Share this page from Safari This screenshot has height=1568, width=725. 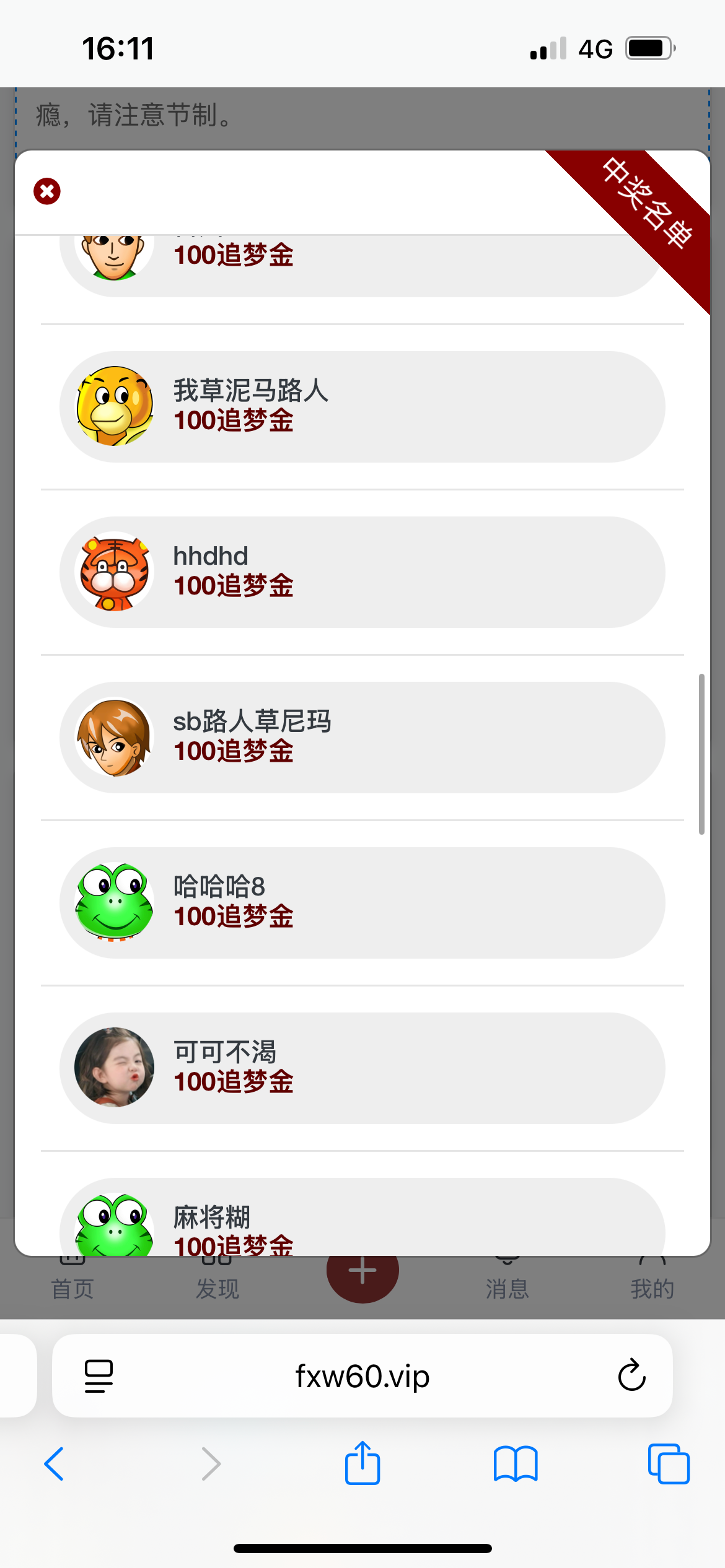tap(362, 1464)
